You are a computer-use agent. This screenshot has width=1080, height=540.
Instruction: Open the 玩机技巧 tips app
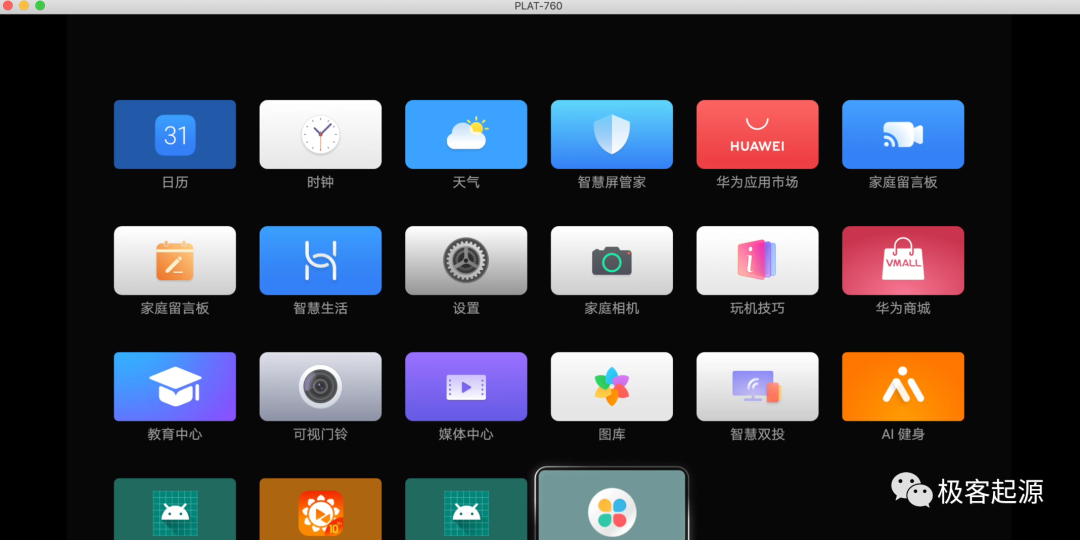click(x=757, y=260)
